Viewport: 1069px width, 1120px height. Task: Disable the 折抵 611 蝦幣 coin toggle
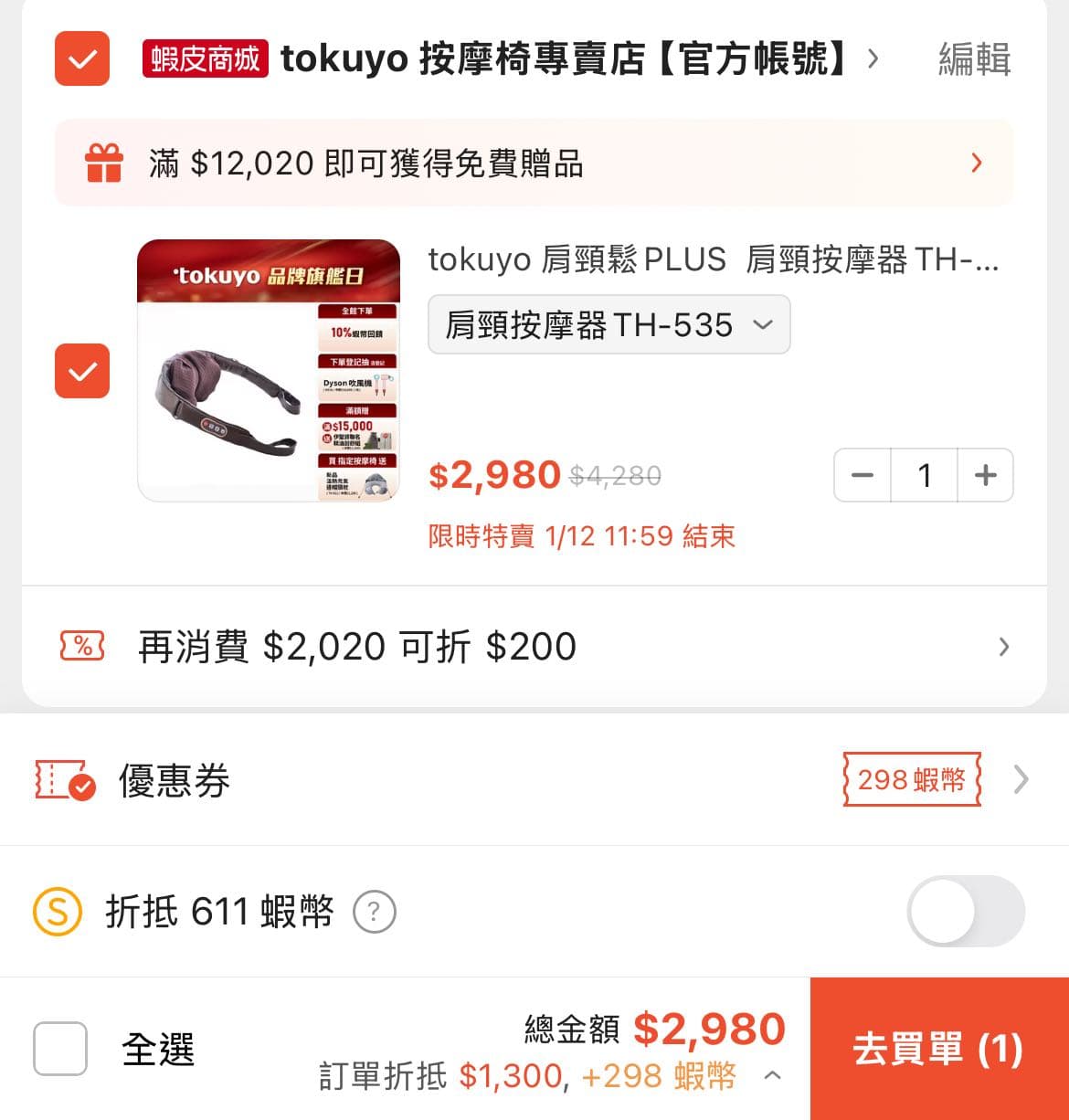click(966, 911)
